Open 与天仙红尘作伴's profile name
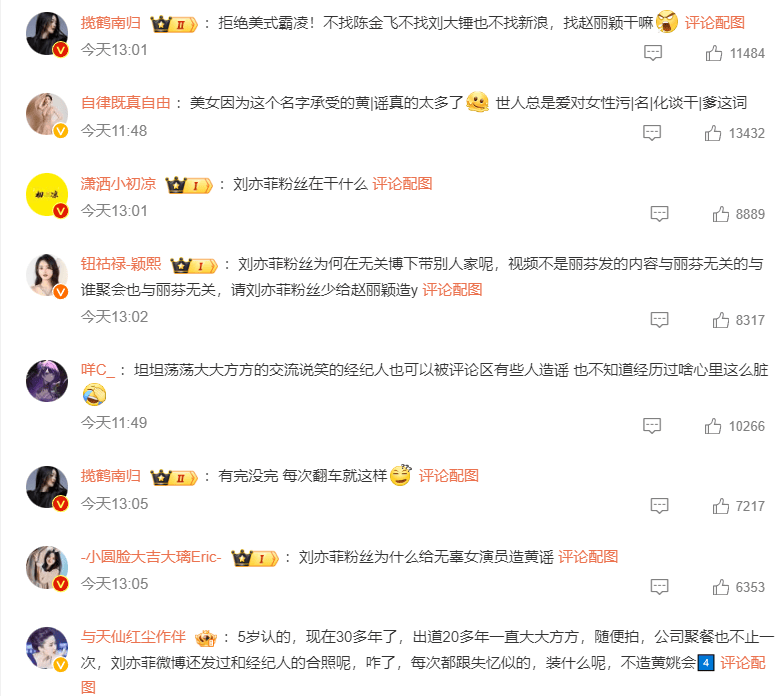This screenshot has height=696, width=784. tap(133, 636)
